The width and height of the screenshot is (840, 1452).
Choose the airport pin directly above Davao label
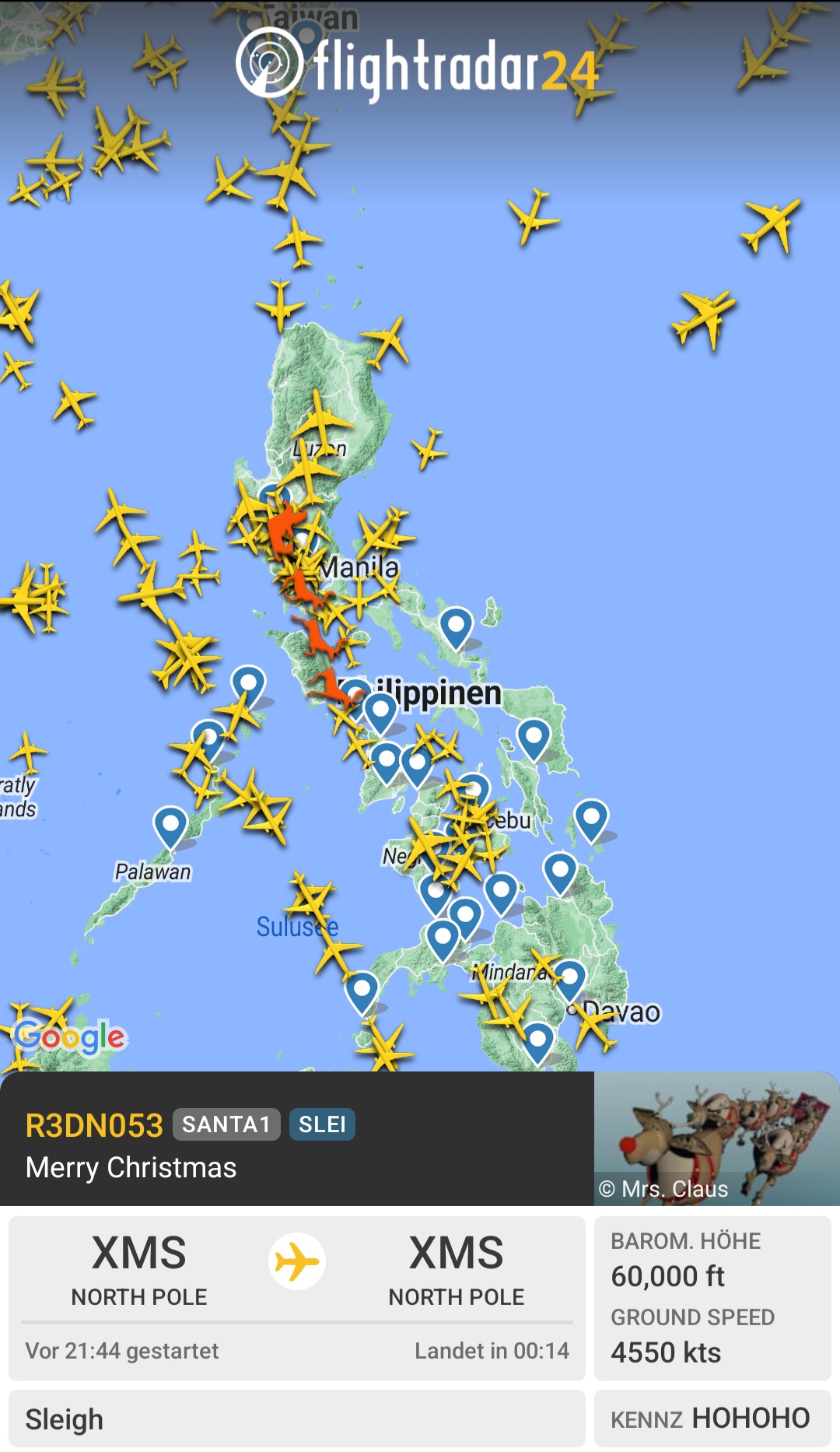(569, 977)
